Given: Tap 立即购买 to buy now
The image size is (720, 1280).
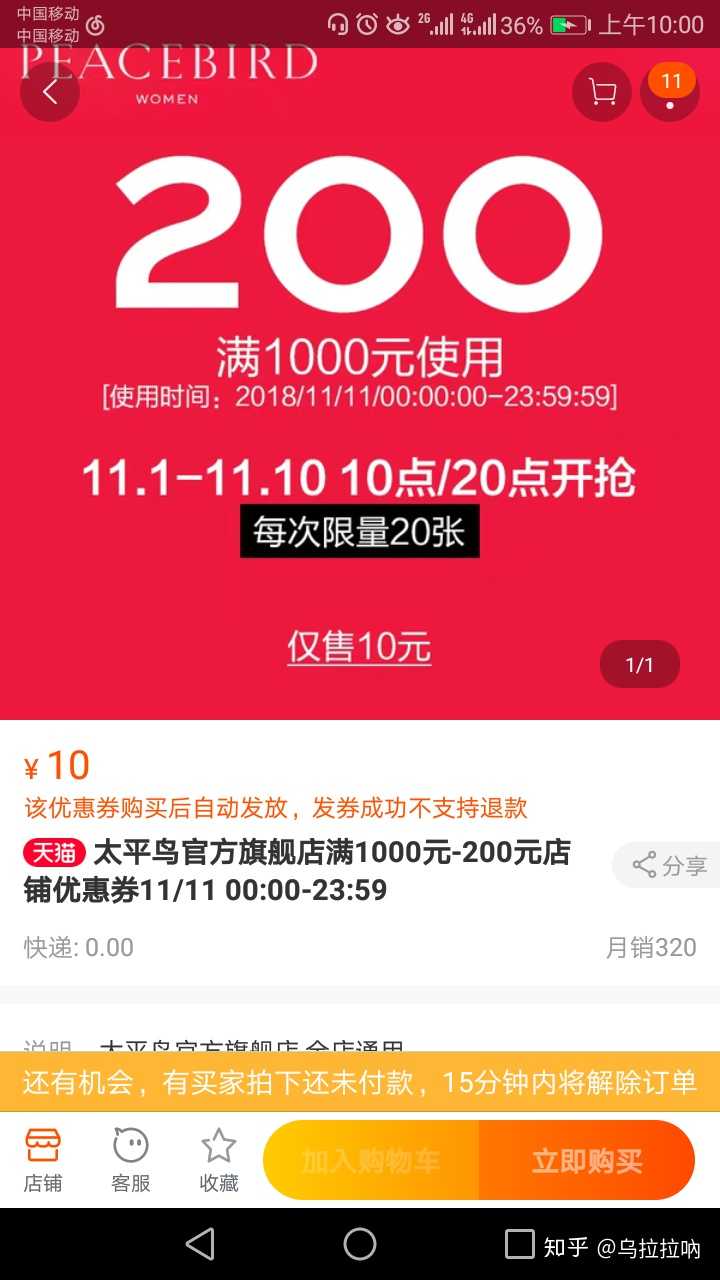Looking at the screenshot, I should [587, 1161].
